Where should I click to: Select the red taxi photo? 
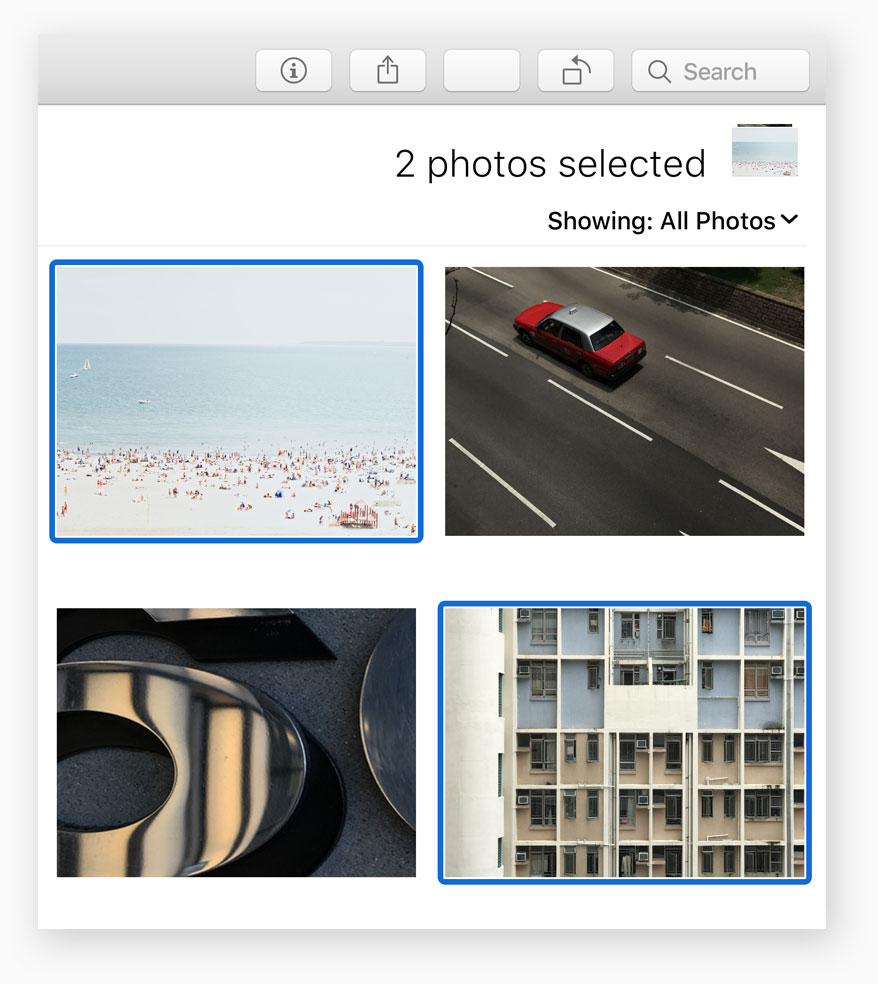(x=624, y=401)
